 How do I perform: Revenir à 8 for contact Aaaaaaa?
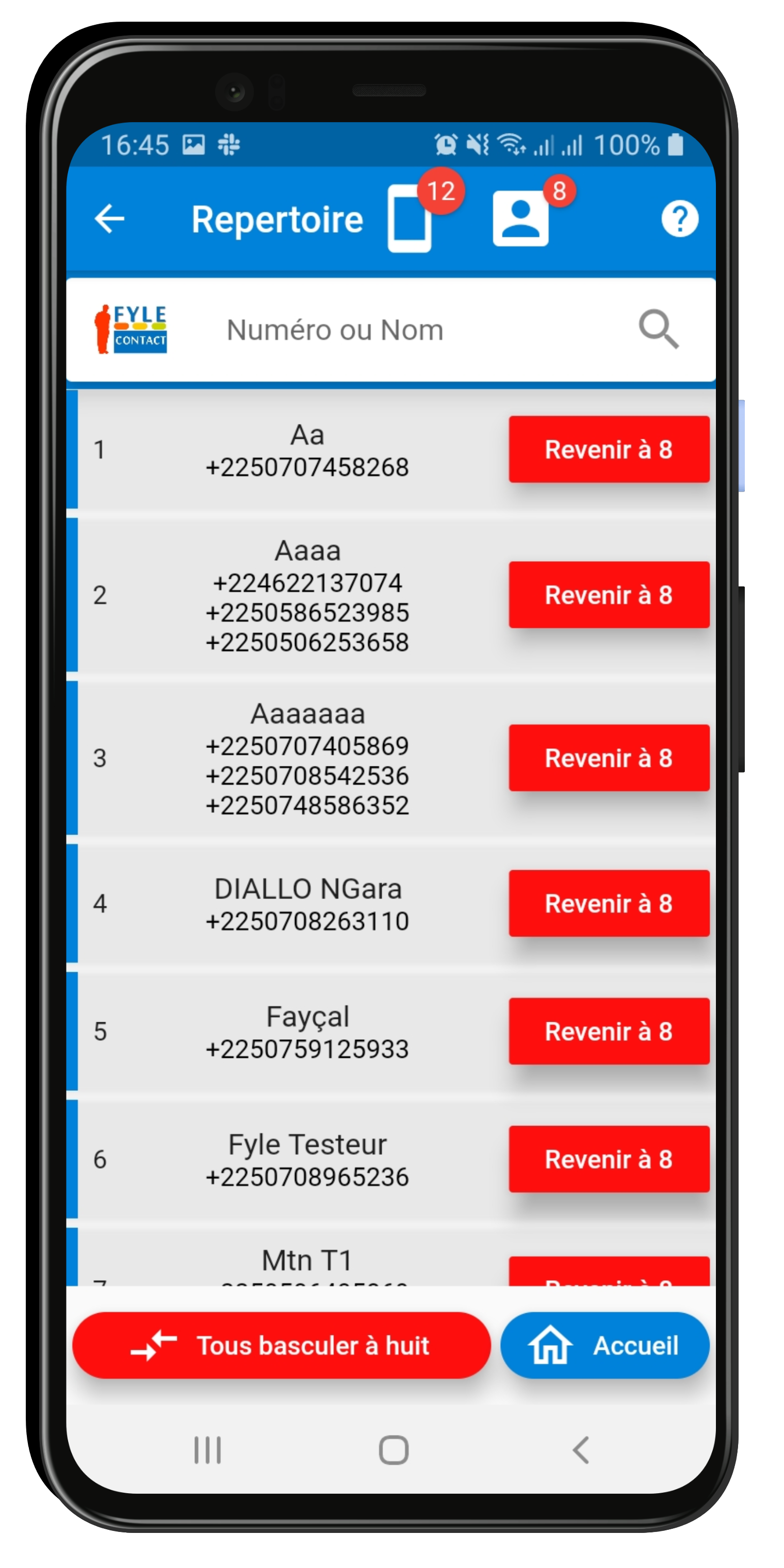[x=609, y=758]
